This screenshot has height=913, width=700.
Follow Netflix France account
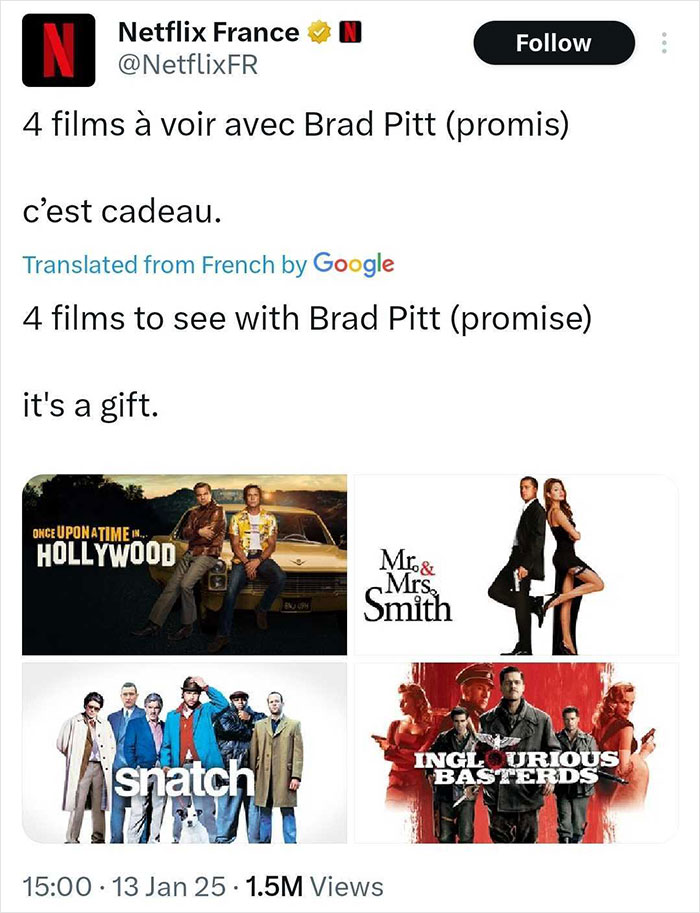[x=553, y=43]
